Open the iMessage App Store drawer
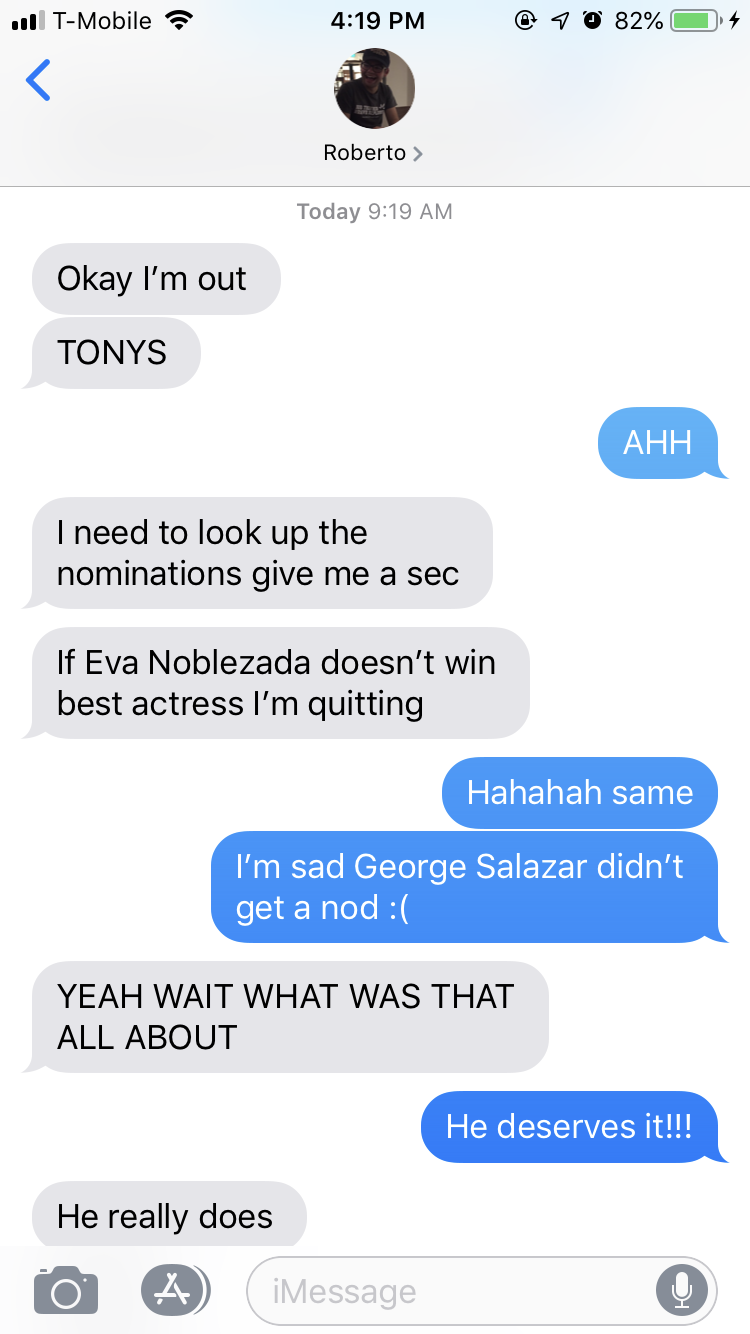Screen dimensions: 750x1334 tap(173, 1290)
